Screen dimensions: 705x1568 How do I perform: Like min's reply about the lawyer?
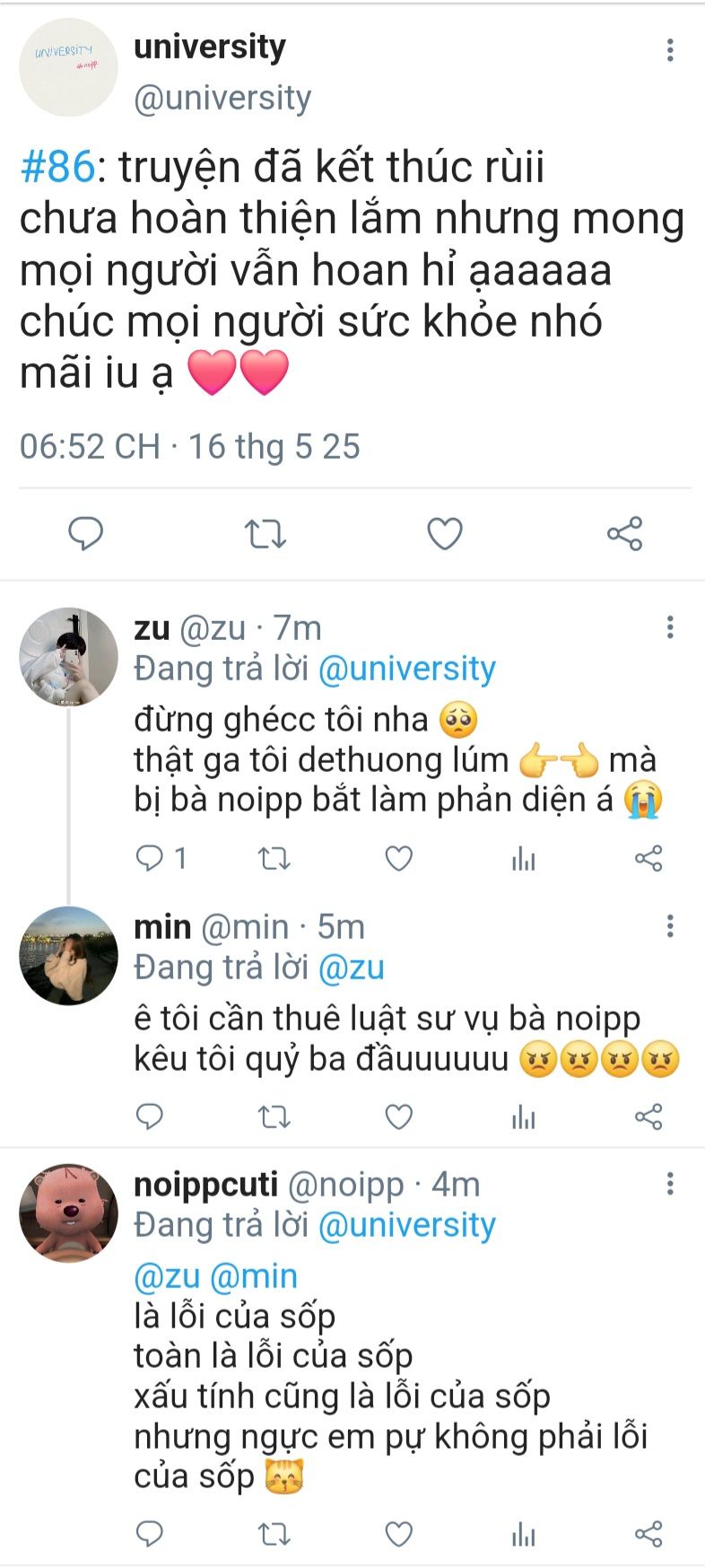pos(398,1117)
